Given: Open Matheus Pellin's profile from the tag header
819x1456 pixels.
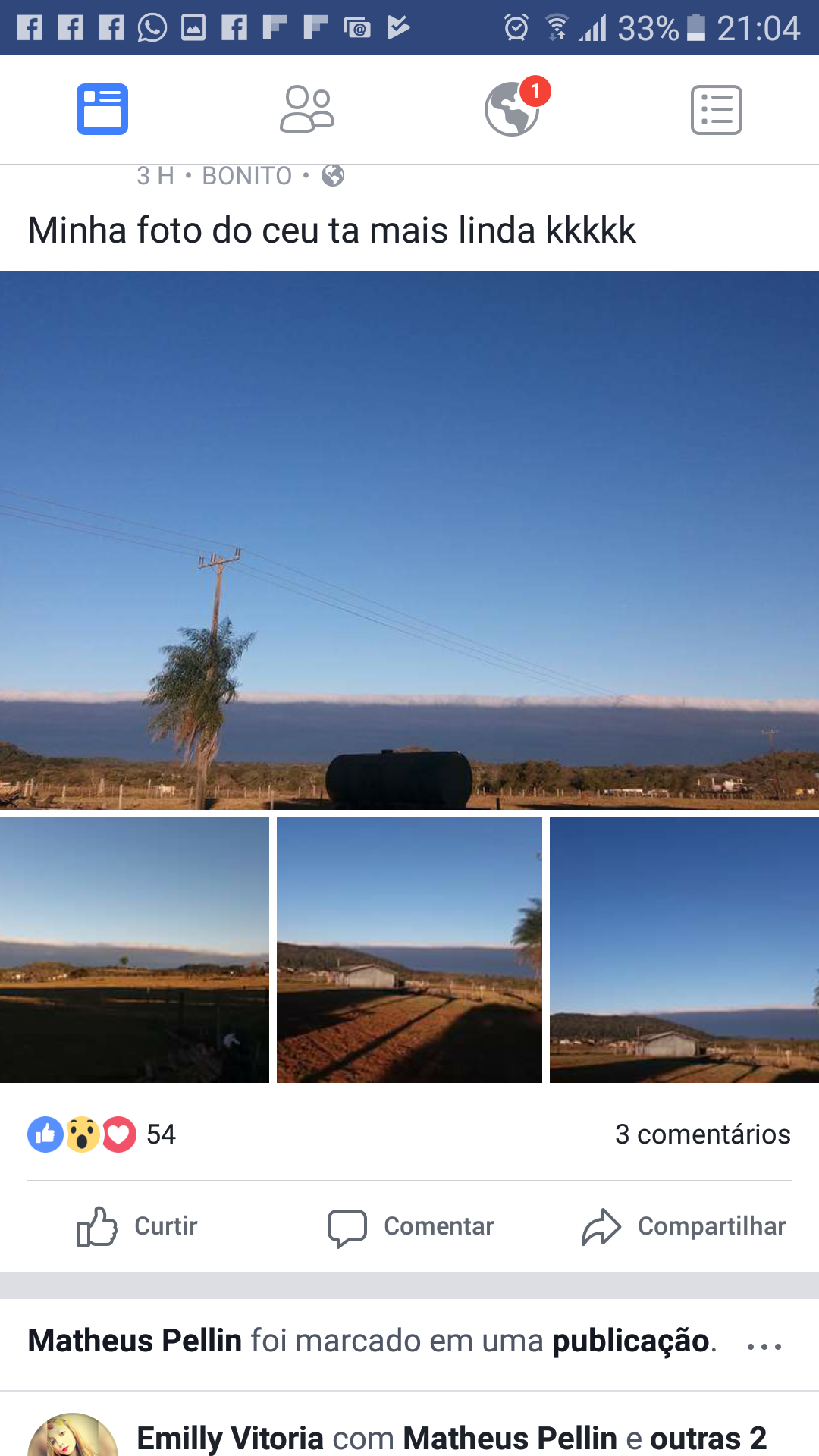Looking at the screenshot, I should pos(135,1341).
